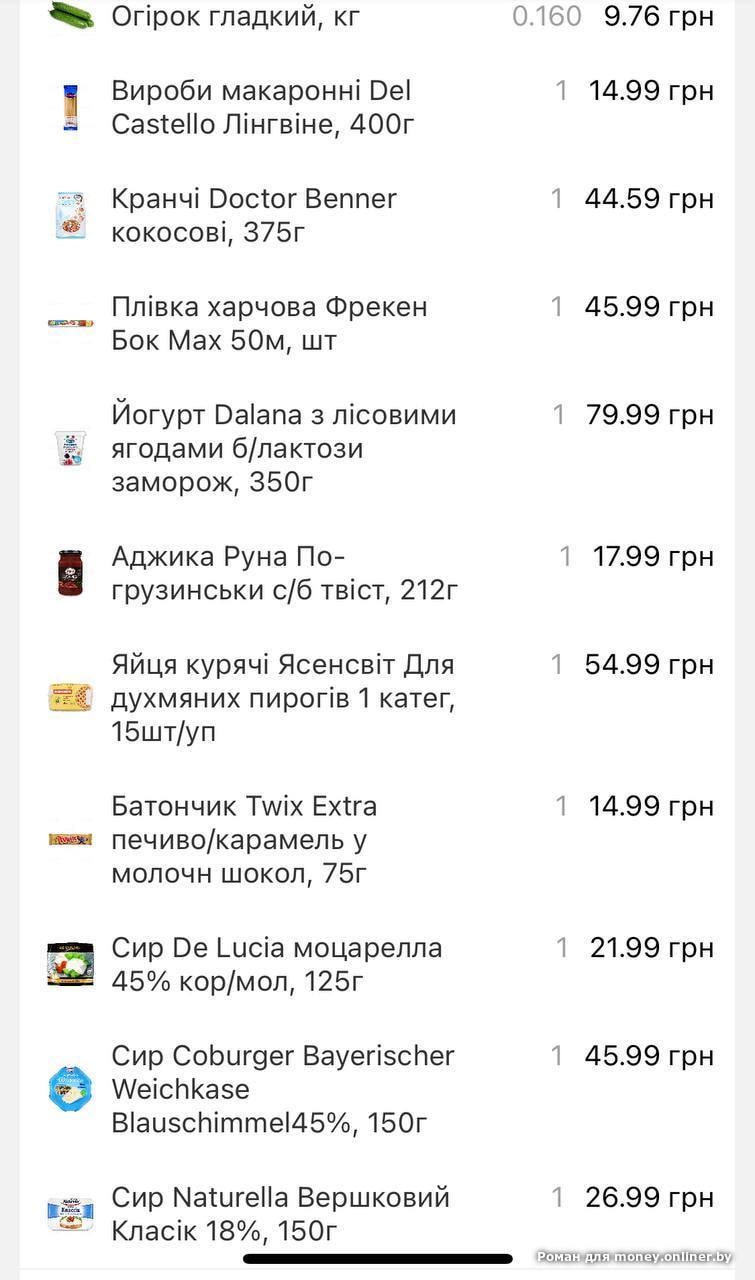Open Del Castello Лінгвіне pasta item
This screenshot has height=1280, width=755.
tap(262, 108)
